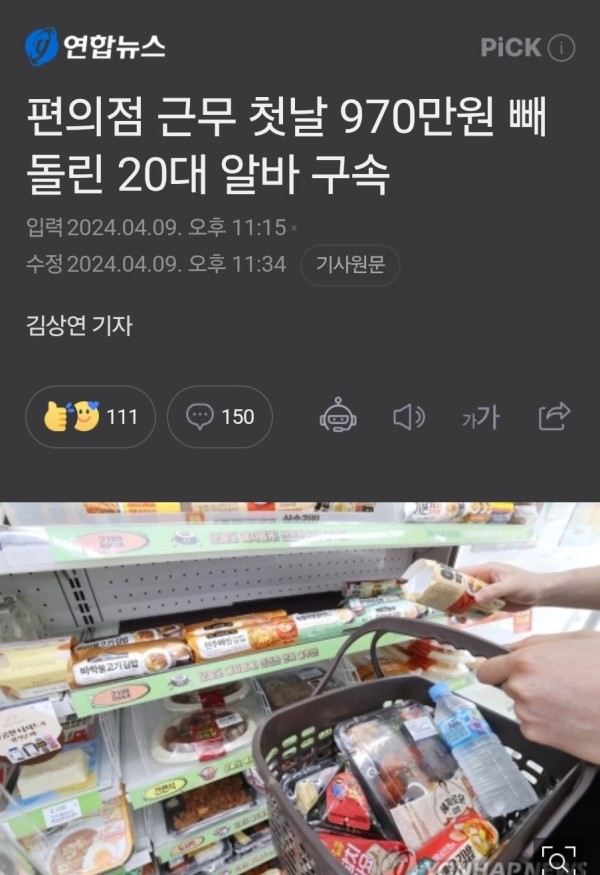The image size is (600, 875).
Task: Open the 기사원문 original article link
Action: [350, 264]
